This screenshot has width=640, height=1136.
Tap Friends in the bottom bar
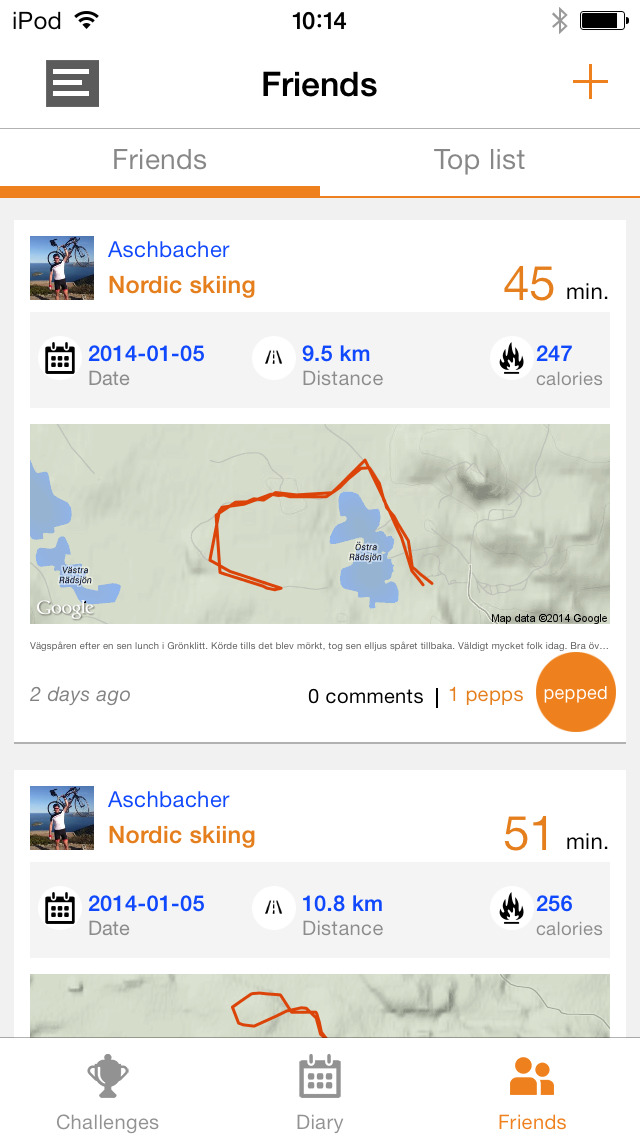[x=532, y=1092]
